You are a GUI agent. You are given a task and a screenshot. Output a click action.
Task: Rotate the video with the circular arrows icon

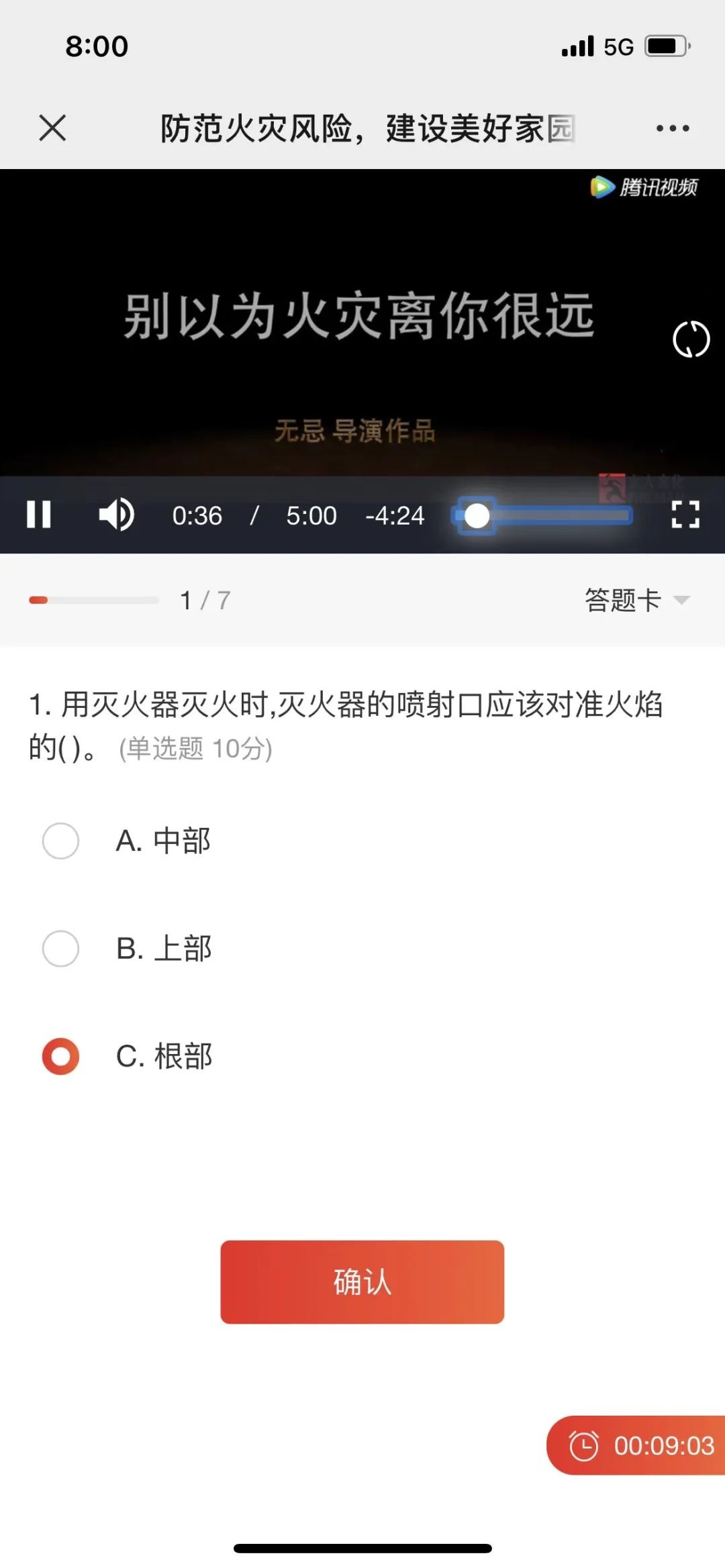(691, 339)
